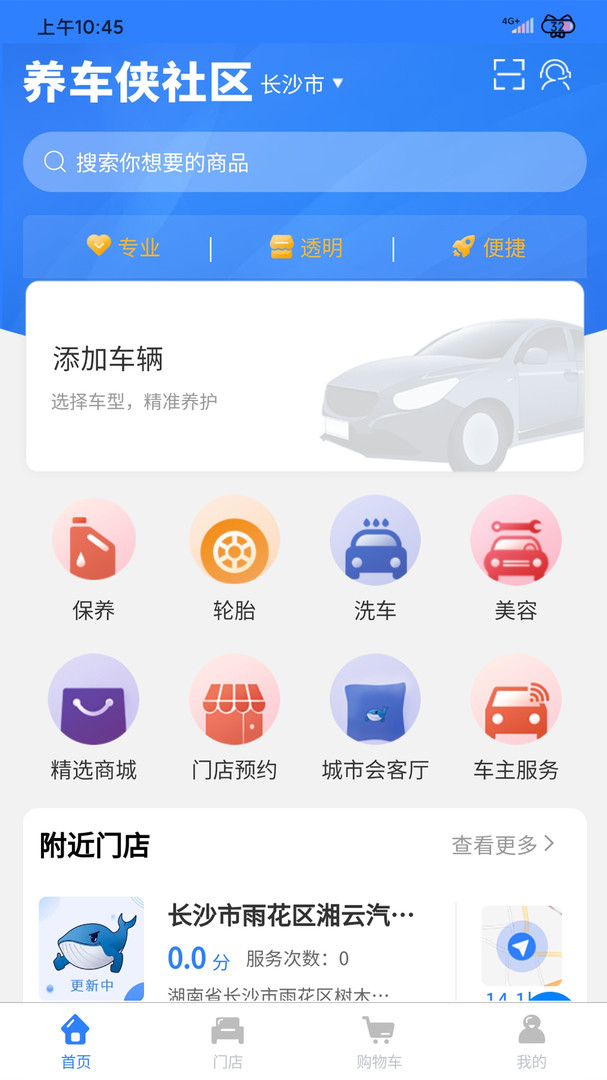This screenshot has width=607, height=1080.
Task: Open 车主服务
Action: [x=515, y=718]
